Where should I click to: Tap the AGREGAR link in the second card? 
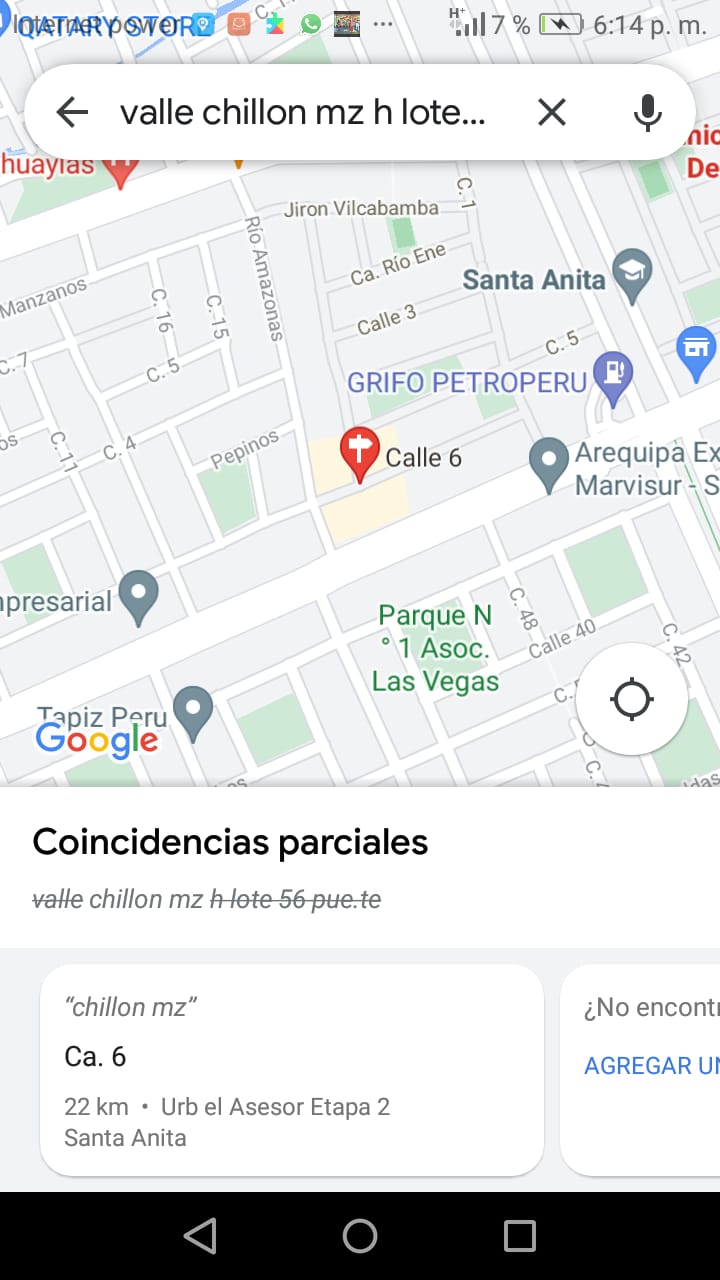[652, 1066]
